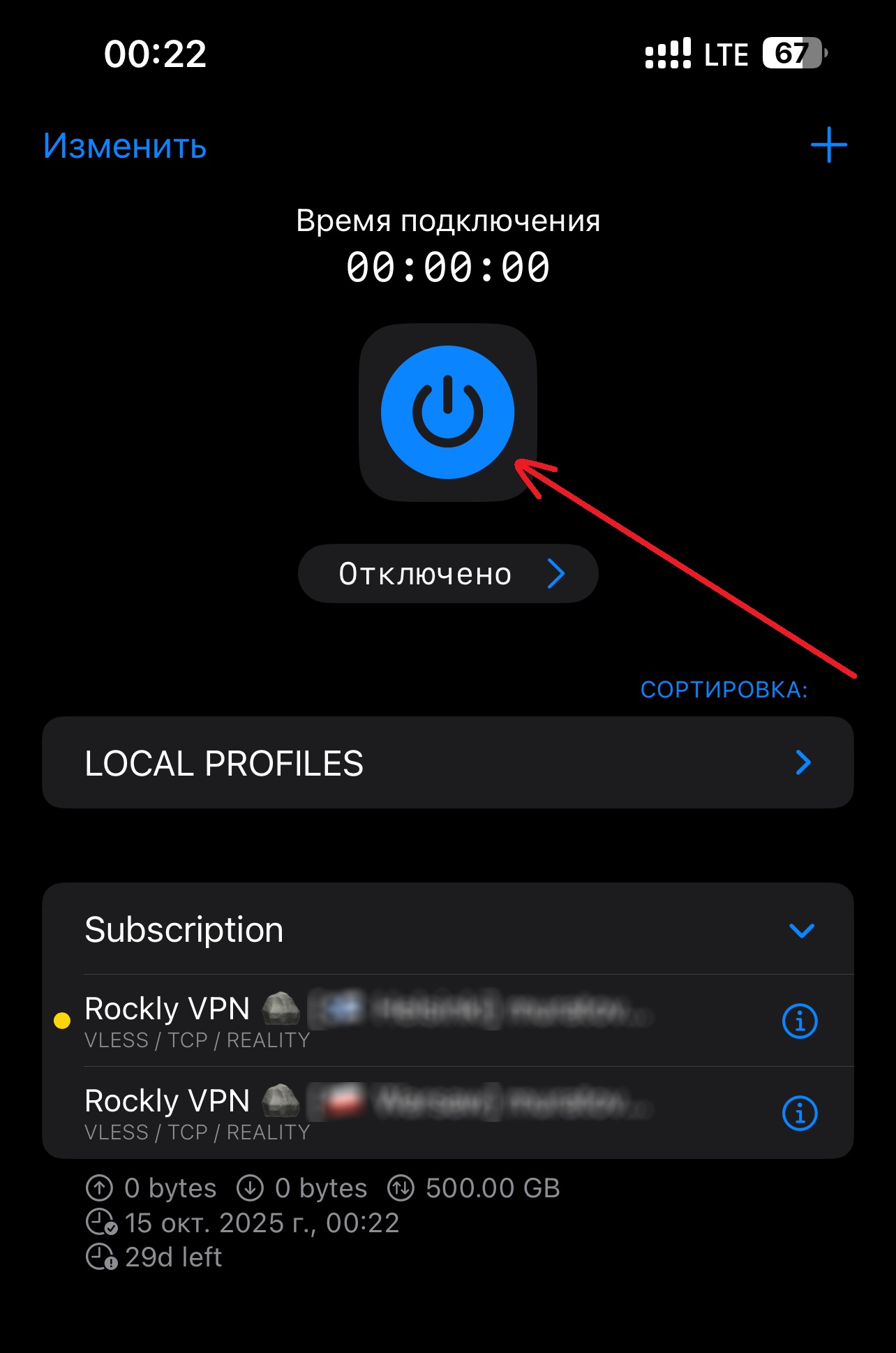Screen dimensions: 896x1353
Task: Tap the Изменить edit button
Action: point(125,146)
